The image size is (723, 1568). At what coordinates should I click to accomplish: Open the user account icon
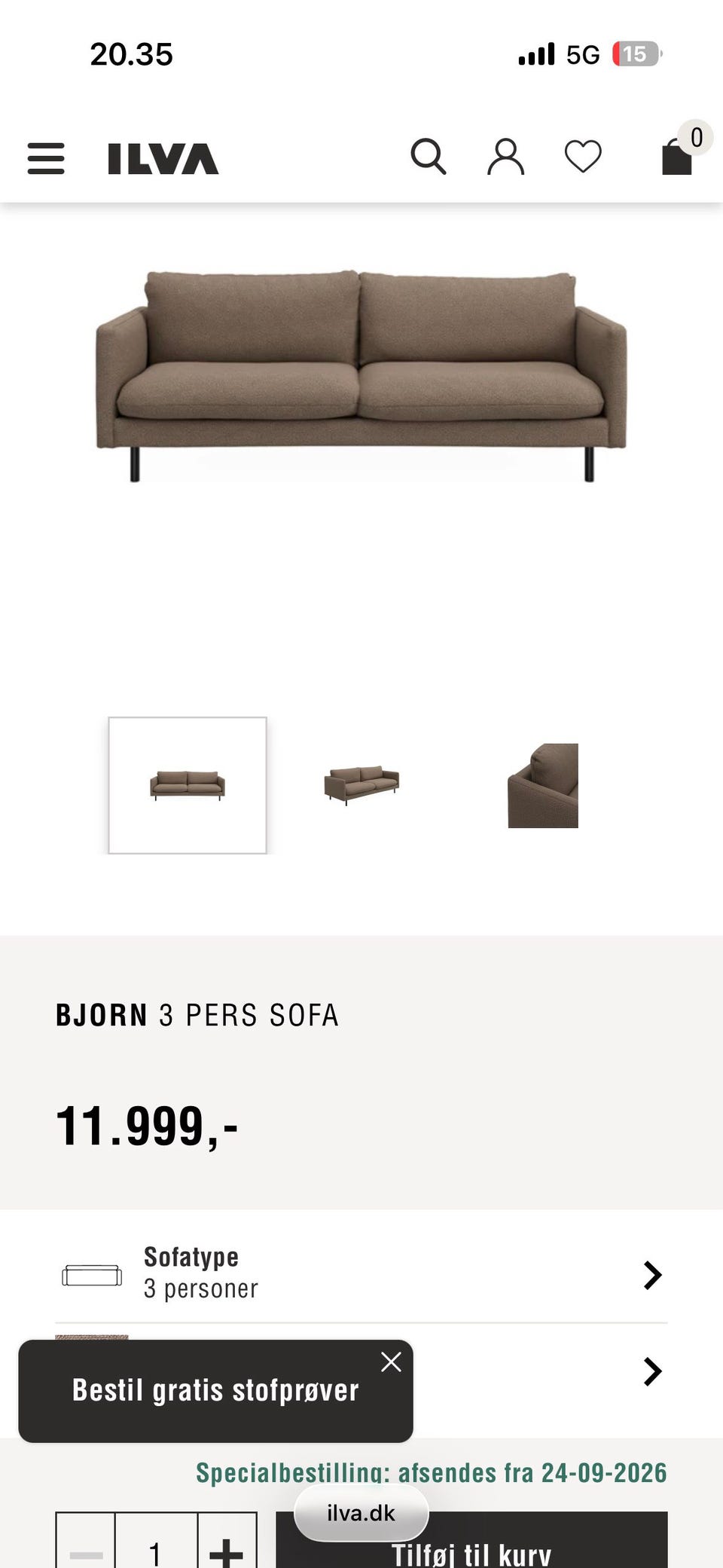click(x=505, y=157)
